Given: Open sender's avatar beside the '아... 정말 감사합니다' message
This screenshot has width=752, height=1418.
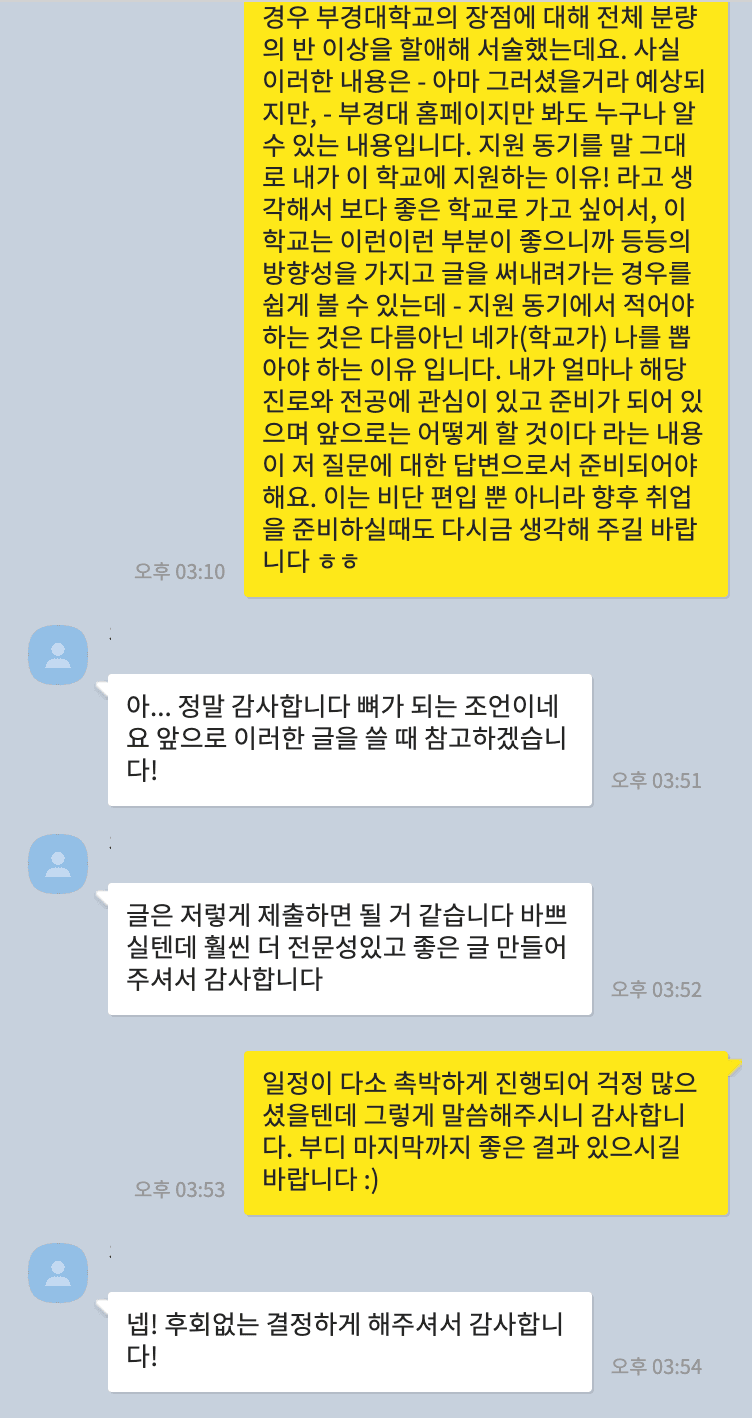Looking at the screenshot, I should (x=58, y=655).
